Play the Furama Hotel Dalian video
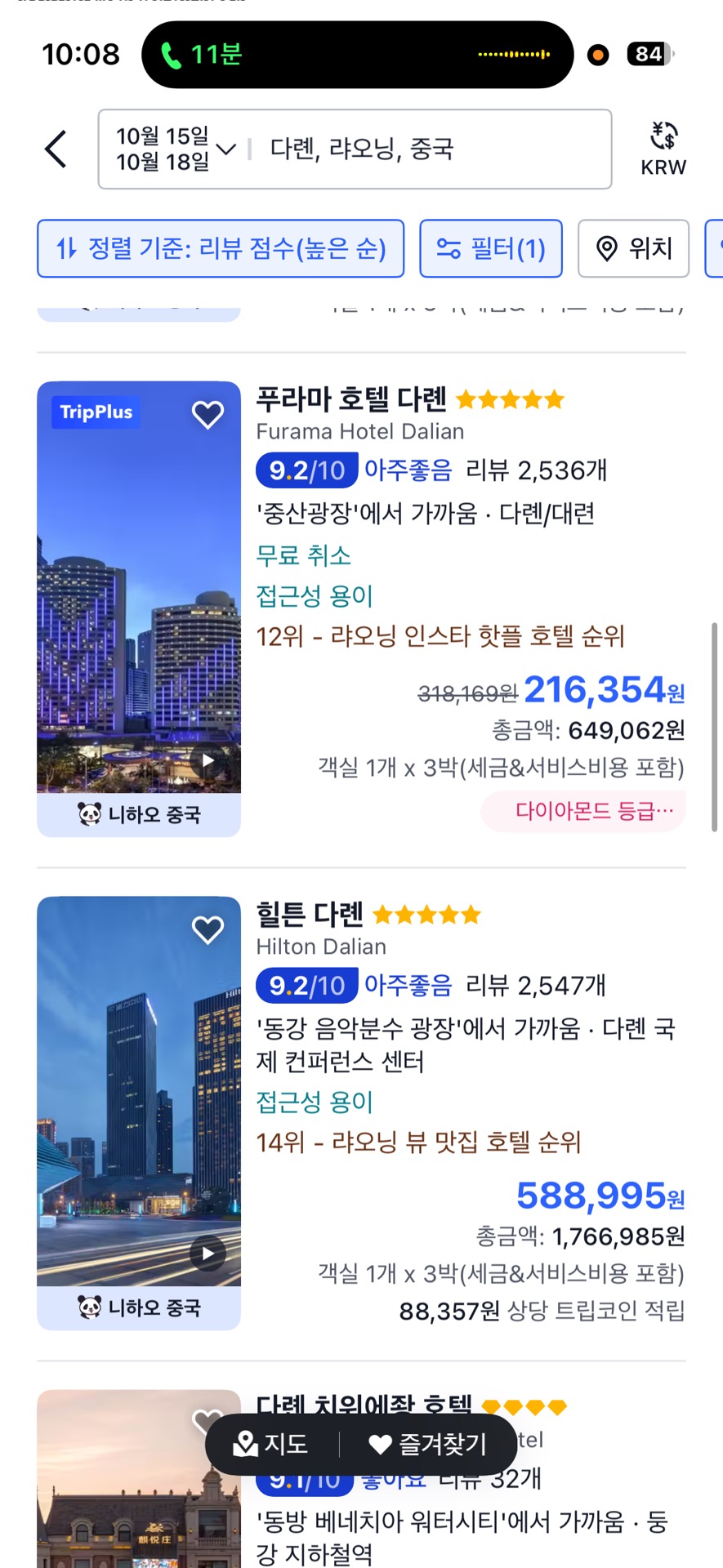 pyautogui.click(x=208, y=760)
